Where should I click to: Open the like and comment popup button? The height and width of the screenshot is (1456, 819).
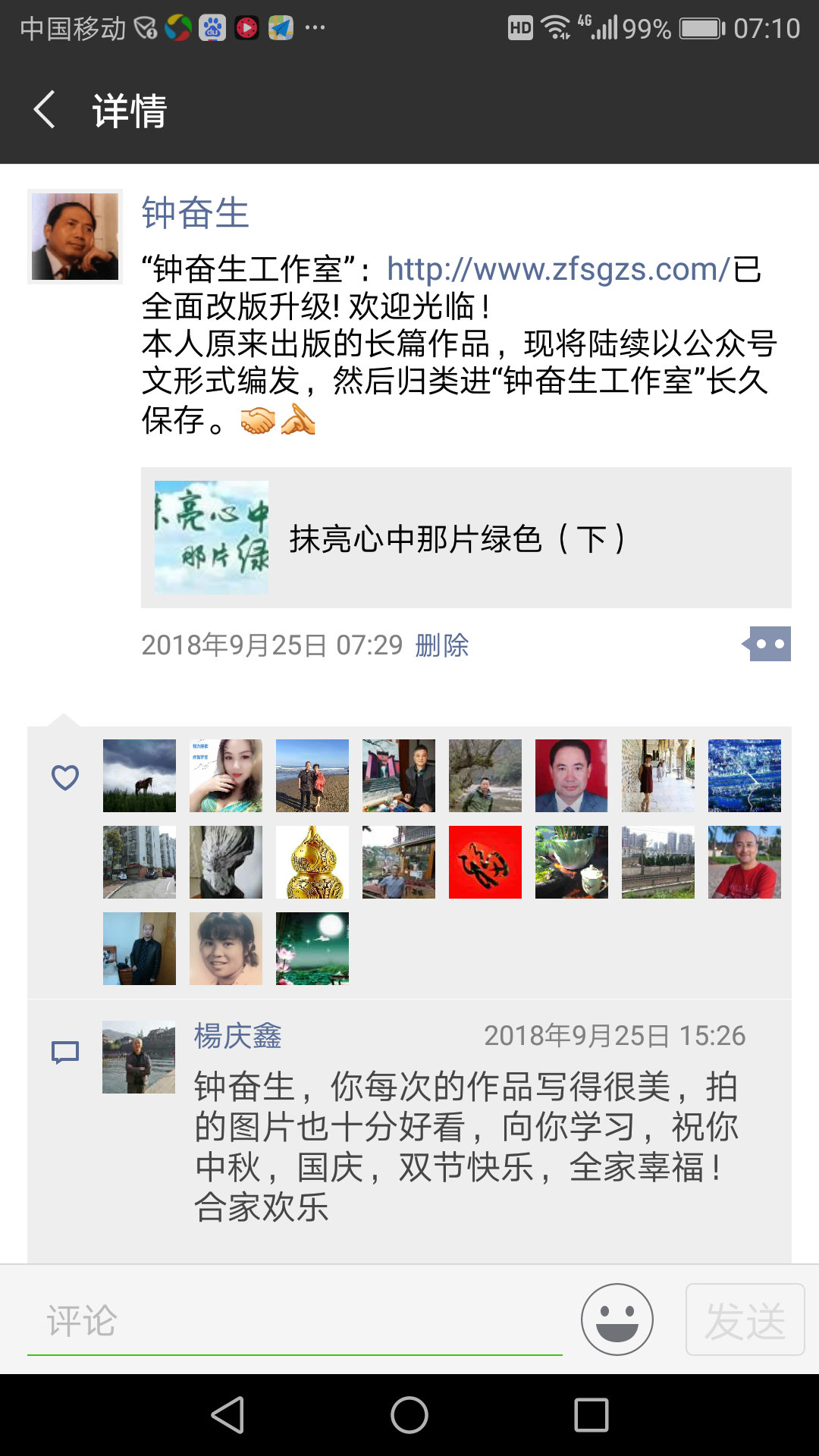767,644
